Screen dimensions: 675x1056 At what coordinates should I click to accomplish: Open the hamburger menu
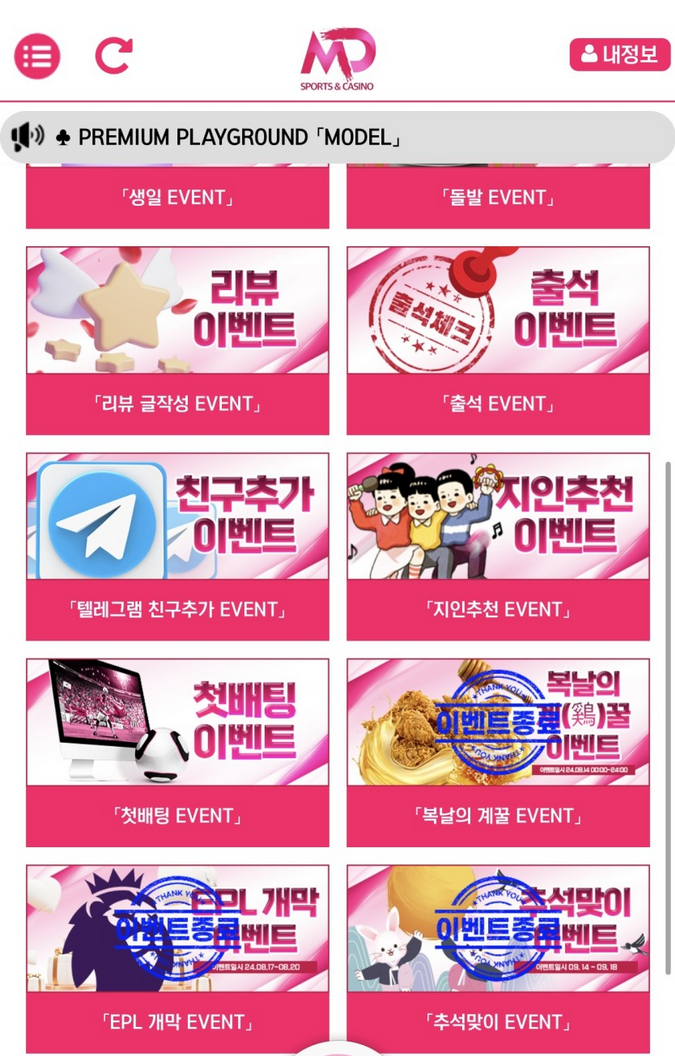[x=37, y=56]
